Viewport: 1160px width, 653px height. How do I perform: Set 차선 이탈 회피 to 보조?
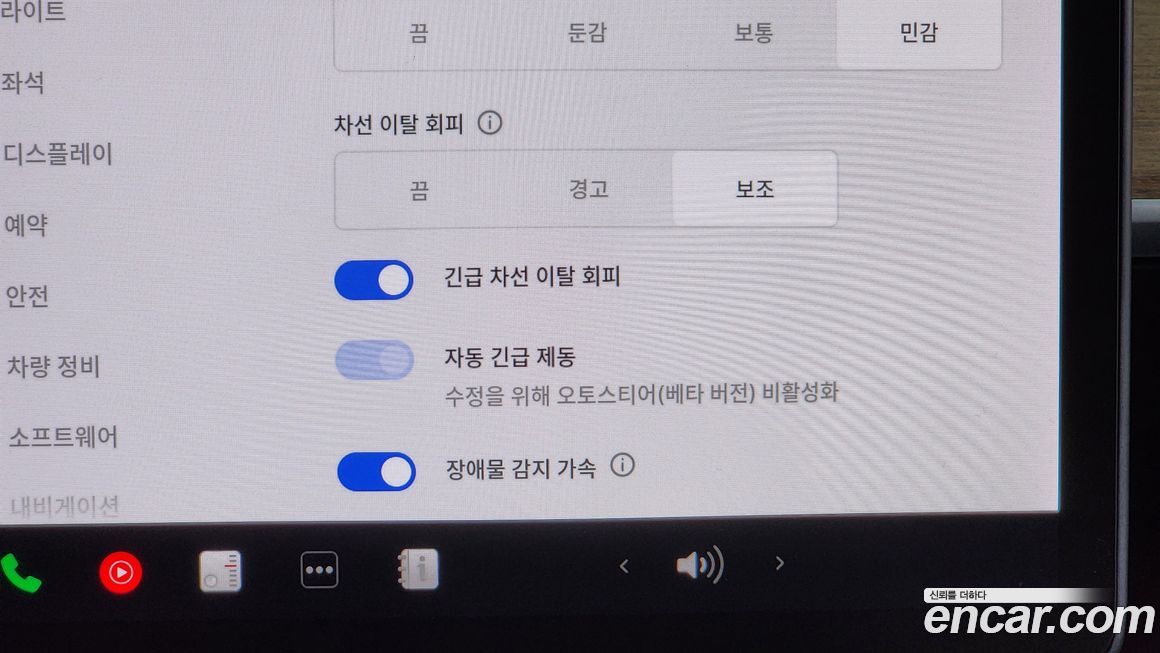[x=754, y=189]
